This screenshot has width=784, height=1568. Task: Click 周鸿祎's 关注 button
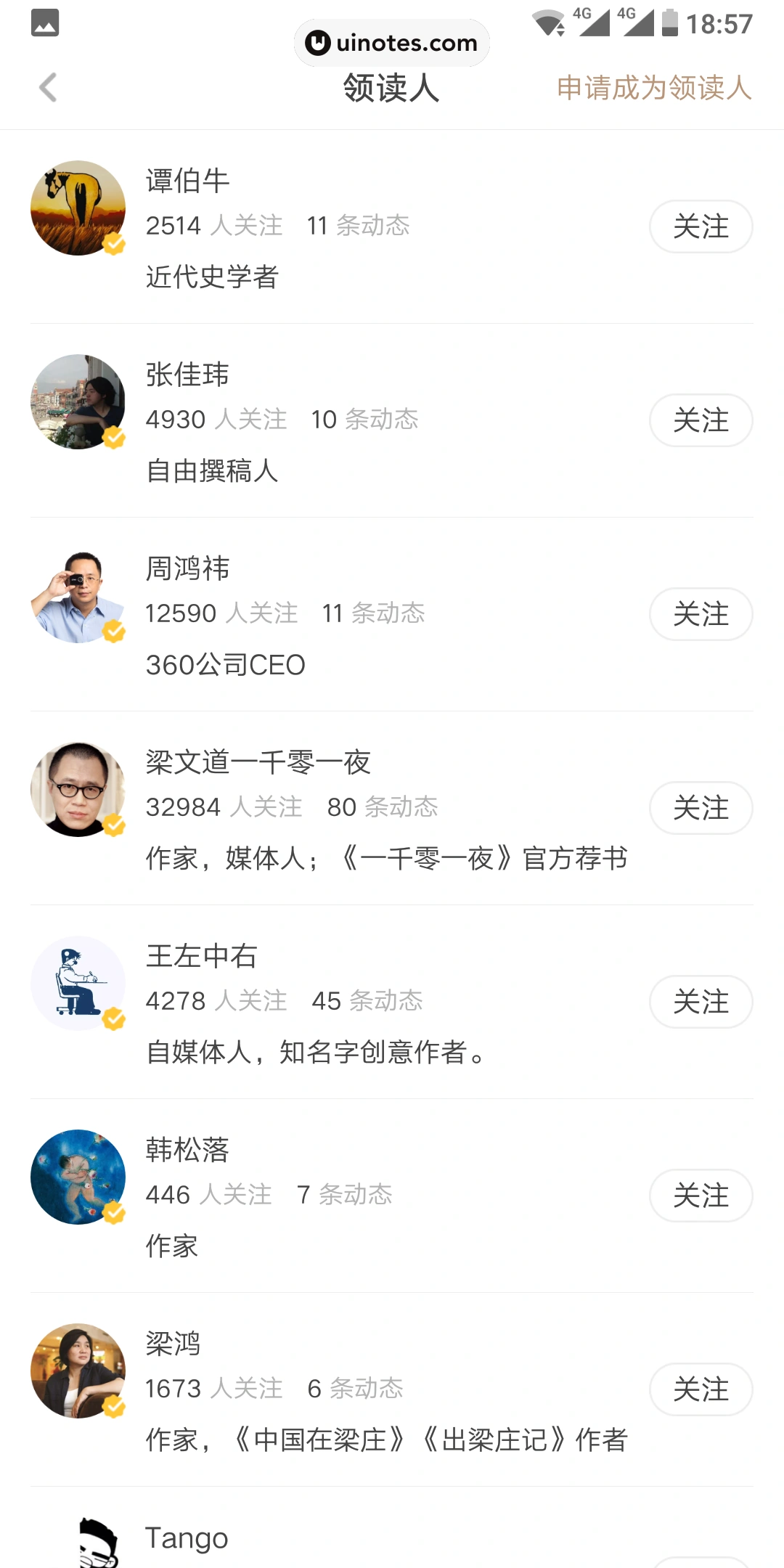coord(700,613)
